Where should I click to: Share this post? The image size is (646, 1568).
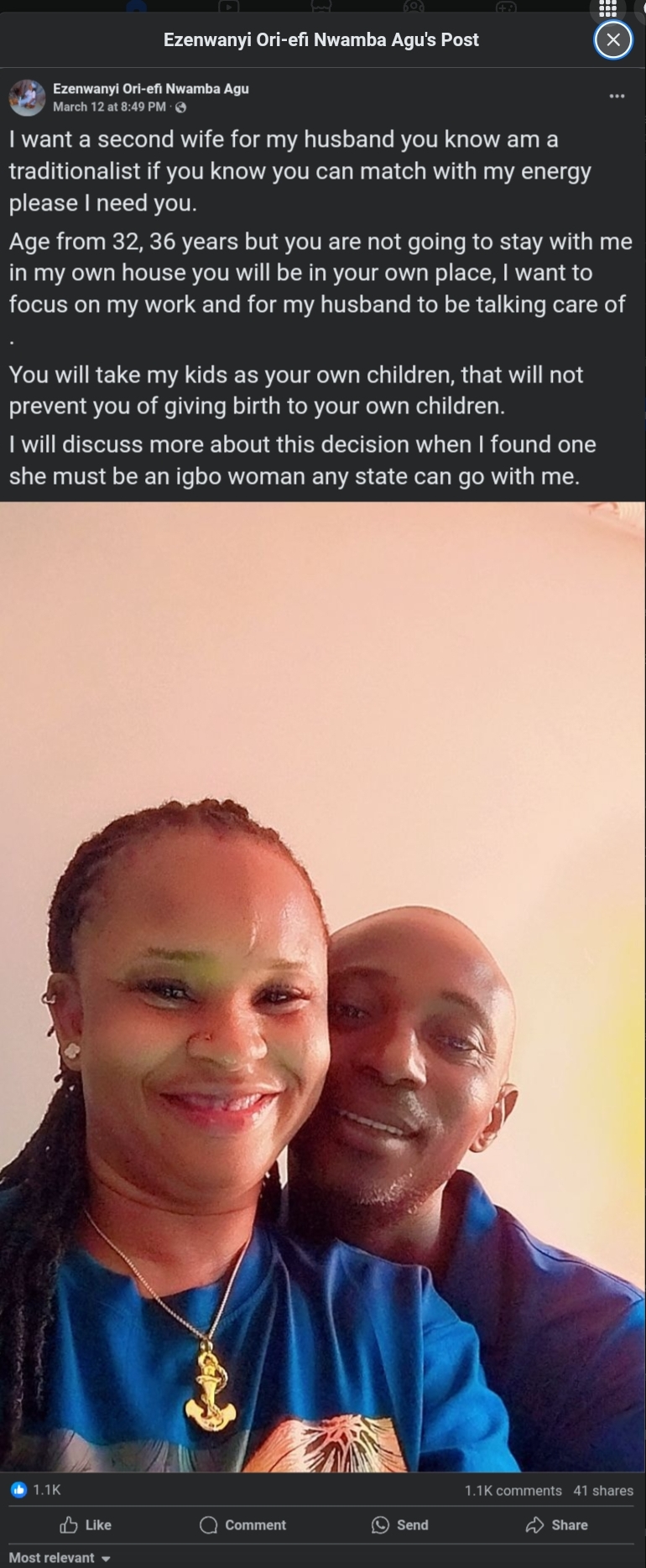click(x=557, y=1524)
